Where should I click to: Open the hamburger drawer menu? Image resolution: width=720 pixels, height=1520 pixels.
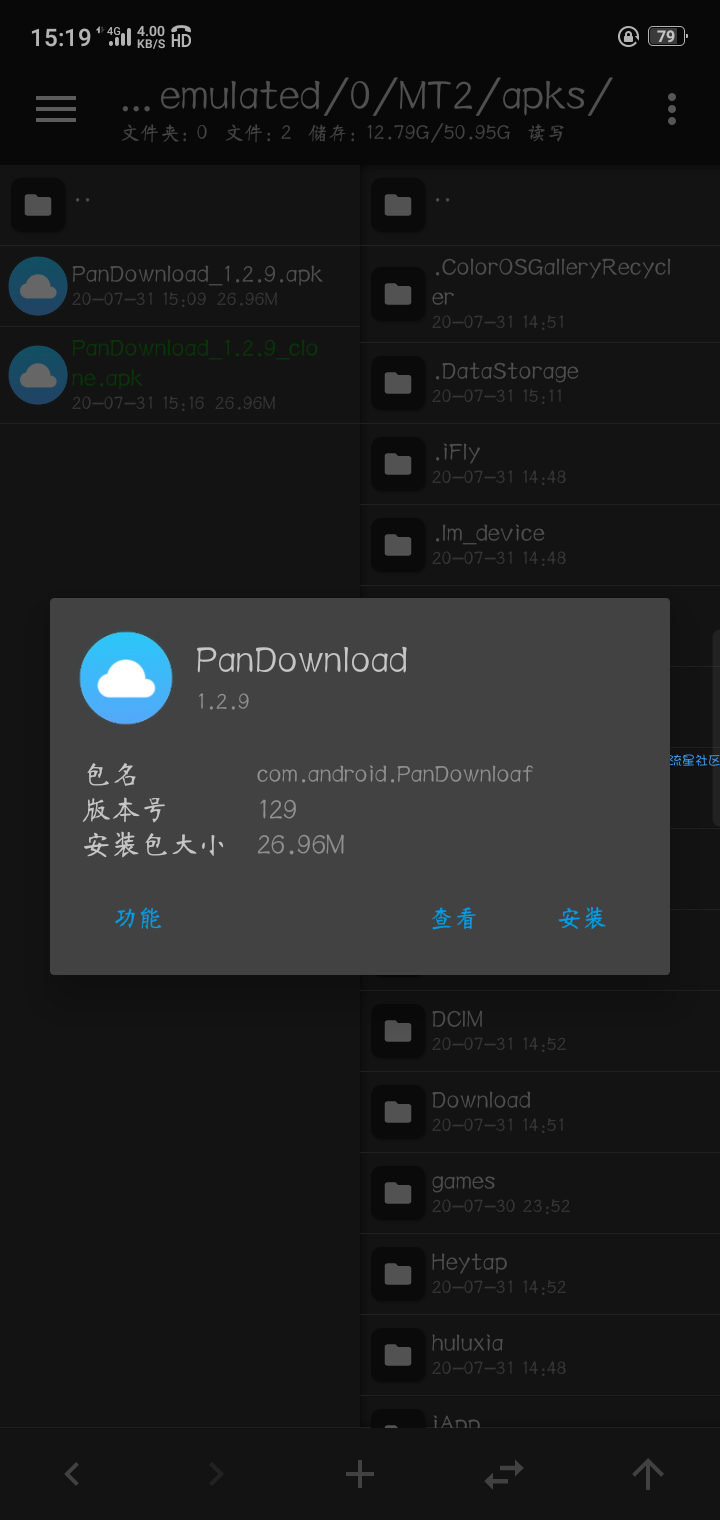[x=56, y=109]
